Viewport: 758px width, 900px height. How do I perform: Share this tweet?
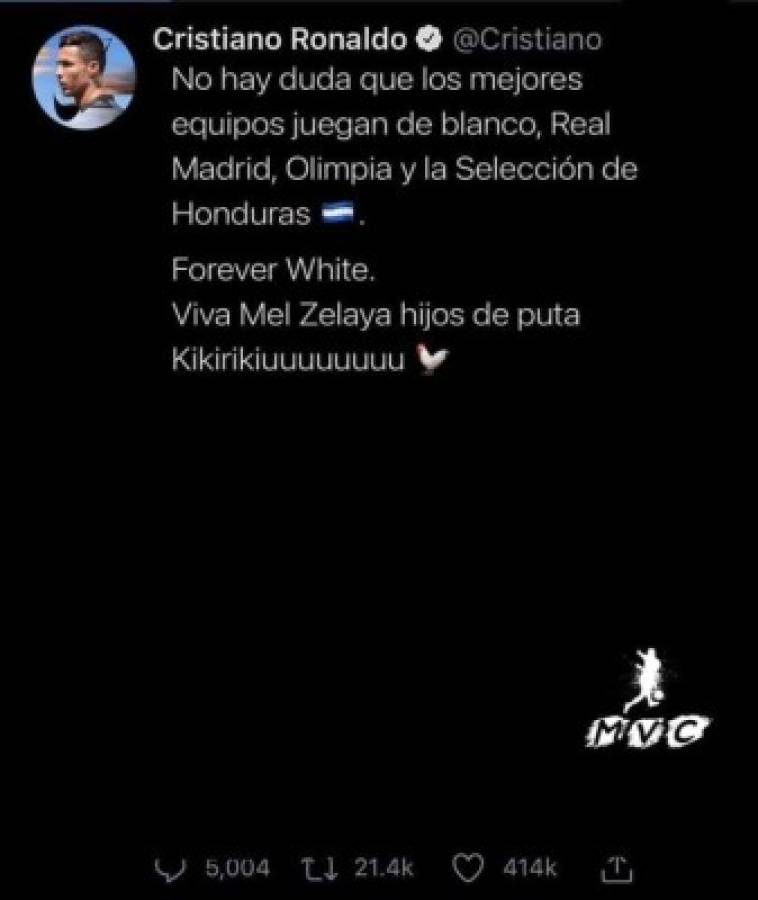click(x=619, y=867)
